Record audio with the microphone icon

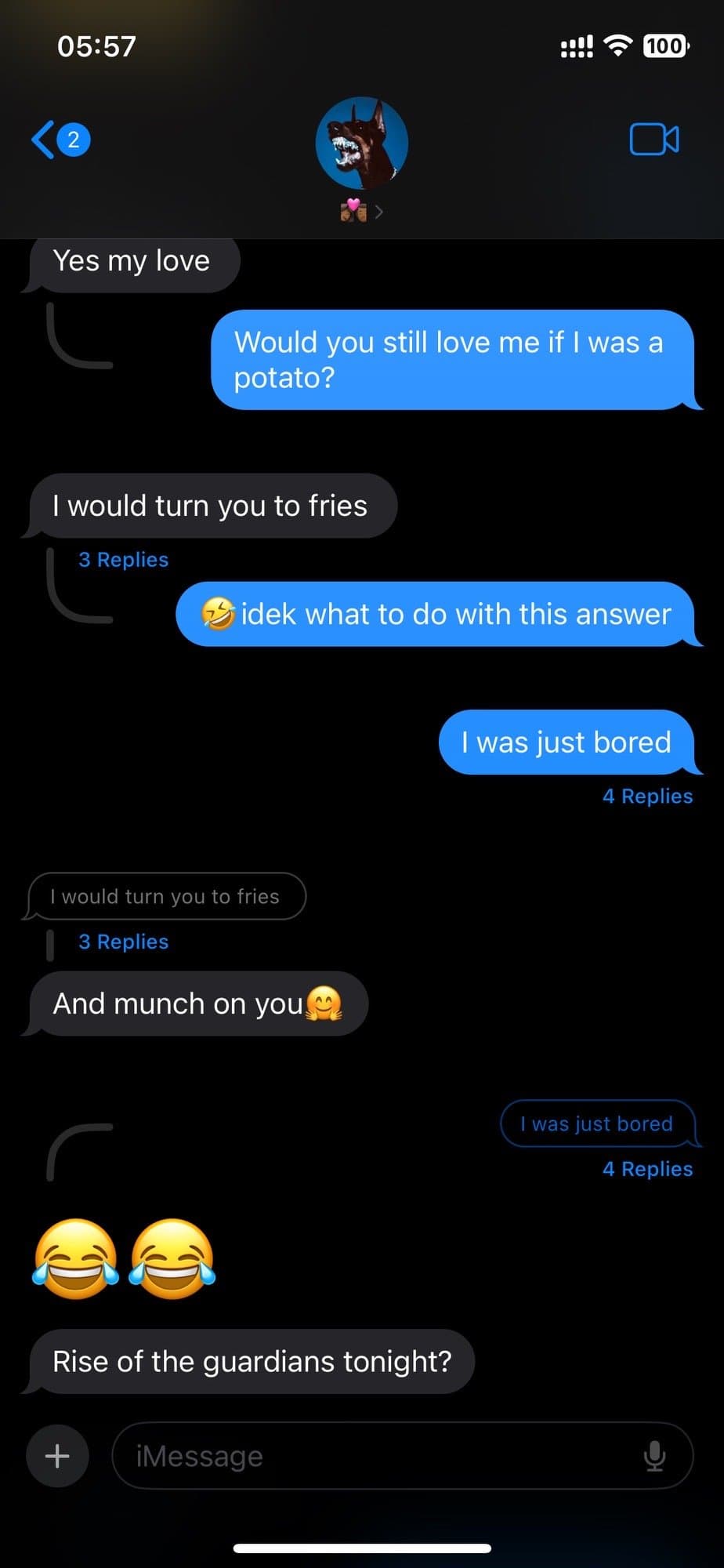pos(654,1456)
